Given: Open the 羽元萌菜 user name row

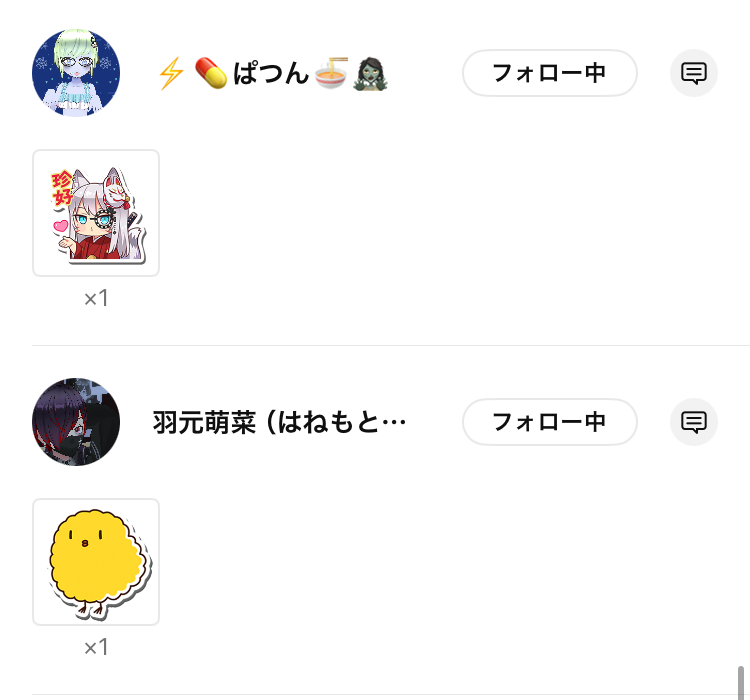Looking at the screenshot, I should coord(280,422).
